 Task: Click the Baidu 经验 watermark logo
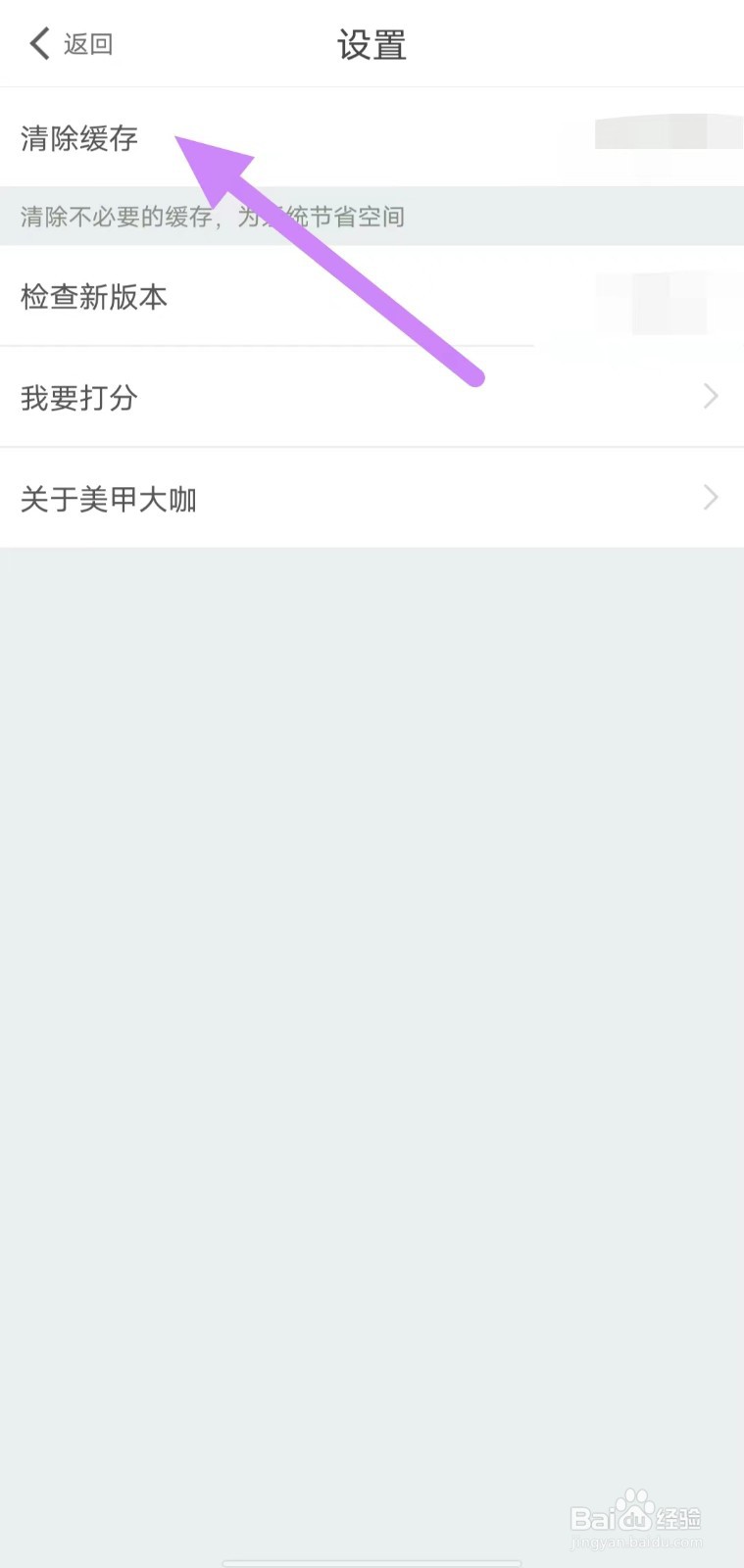click(x=637, y=1516)
